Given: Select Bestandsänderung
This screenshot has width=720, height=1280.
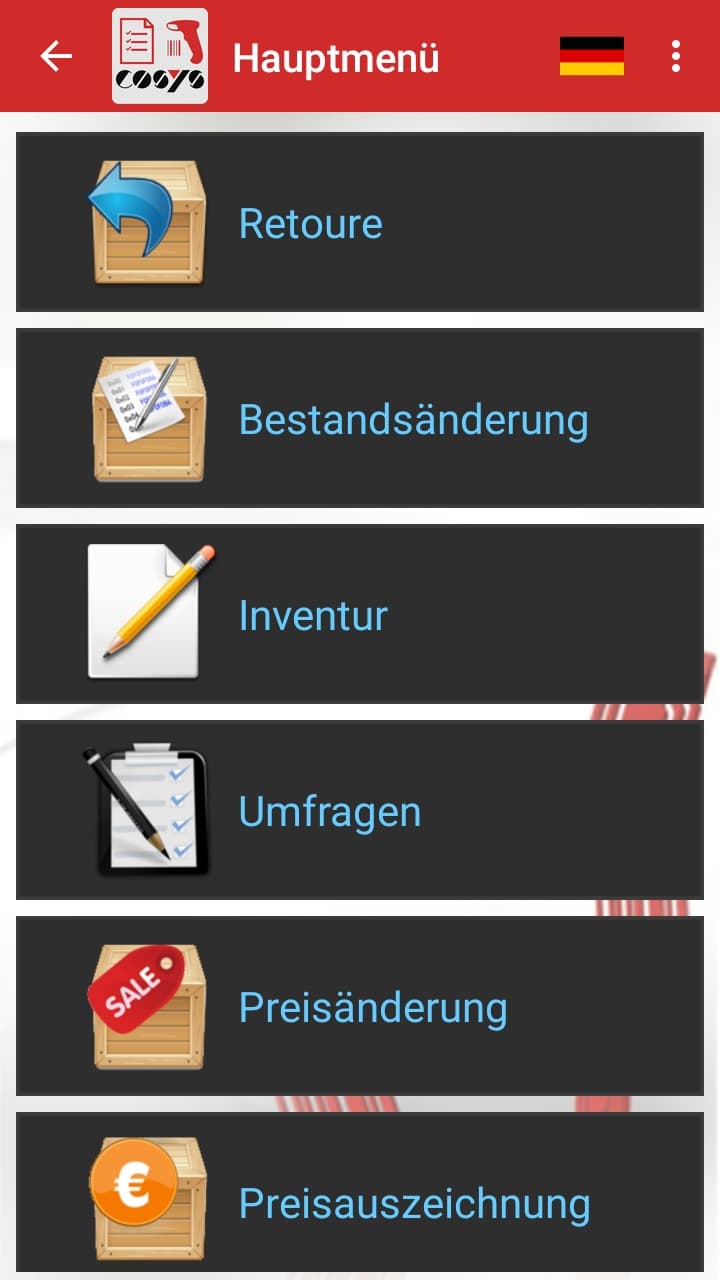Looking at the screenshot, I should (360, 418).
